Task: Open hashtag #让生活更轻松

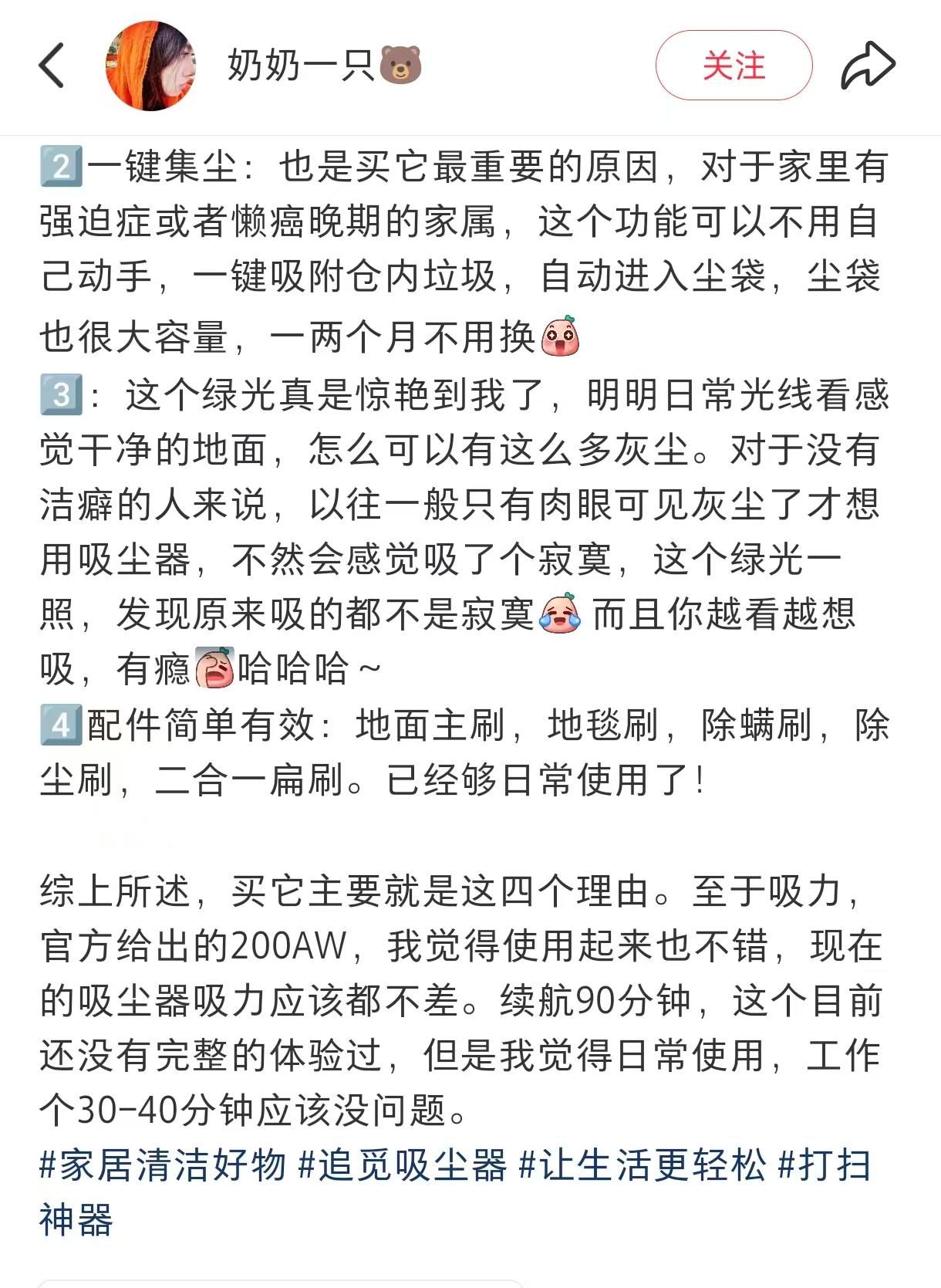Action: [x=643, y=1165]
